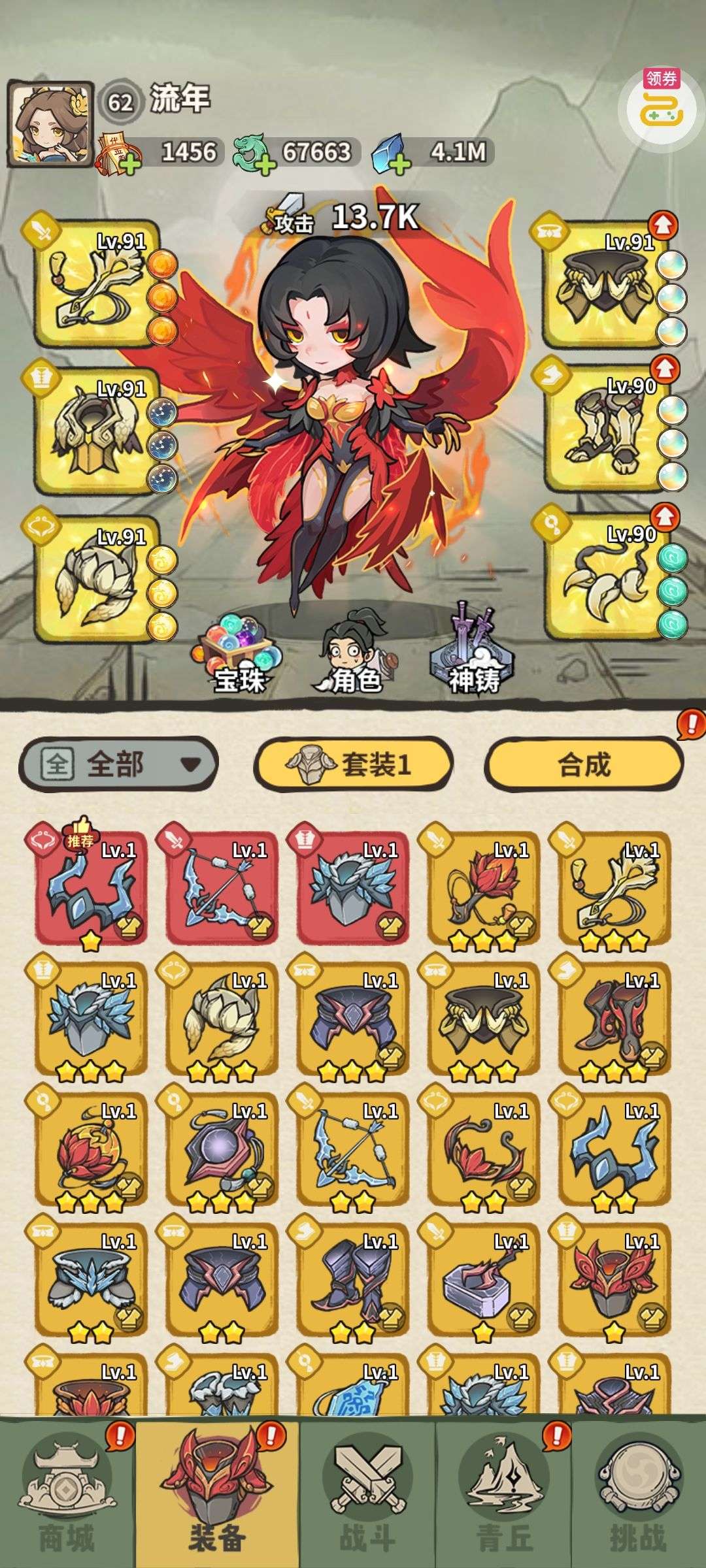The width and height of the screenshot is (706, 1568).
Task: Open the equipped Lv.91 weapon slot
Action: click(x=98, y=284)
